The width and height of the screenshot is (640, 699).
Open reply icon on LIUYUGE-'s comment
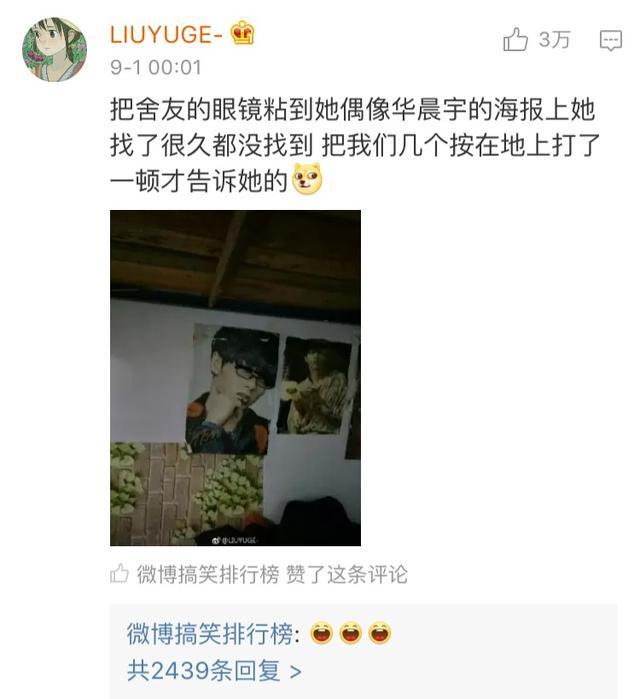pos(610,40)
